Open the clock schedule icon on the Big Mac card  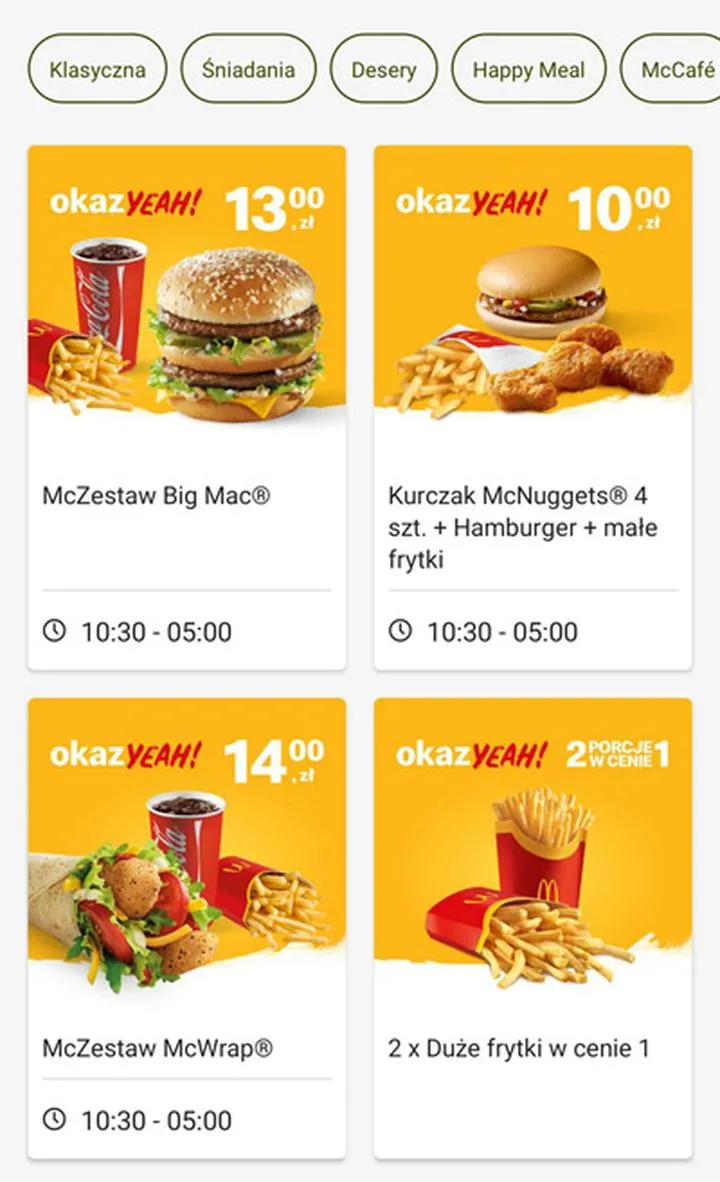point(55,631)
